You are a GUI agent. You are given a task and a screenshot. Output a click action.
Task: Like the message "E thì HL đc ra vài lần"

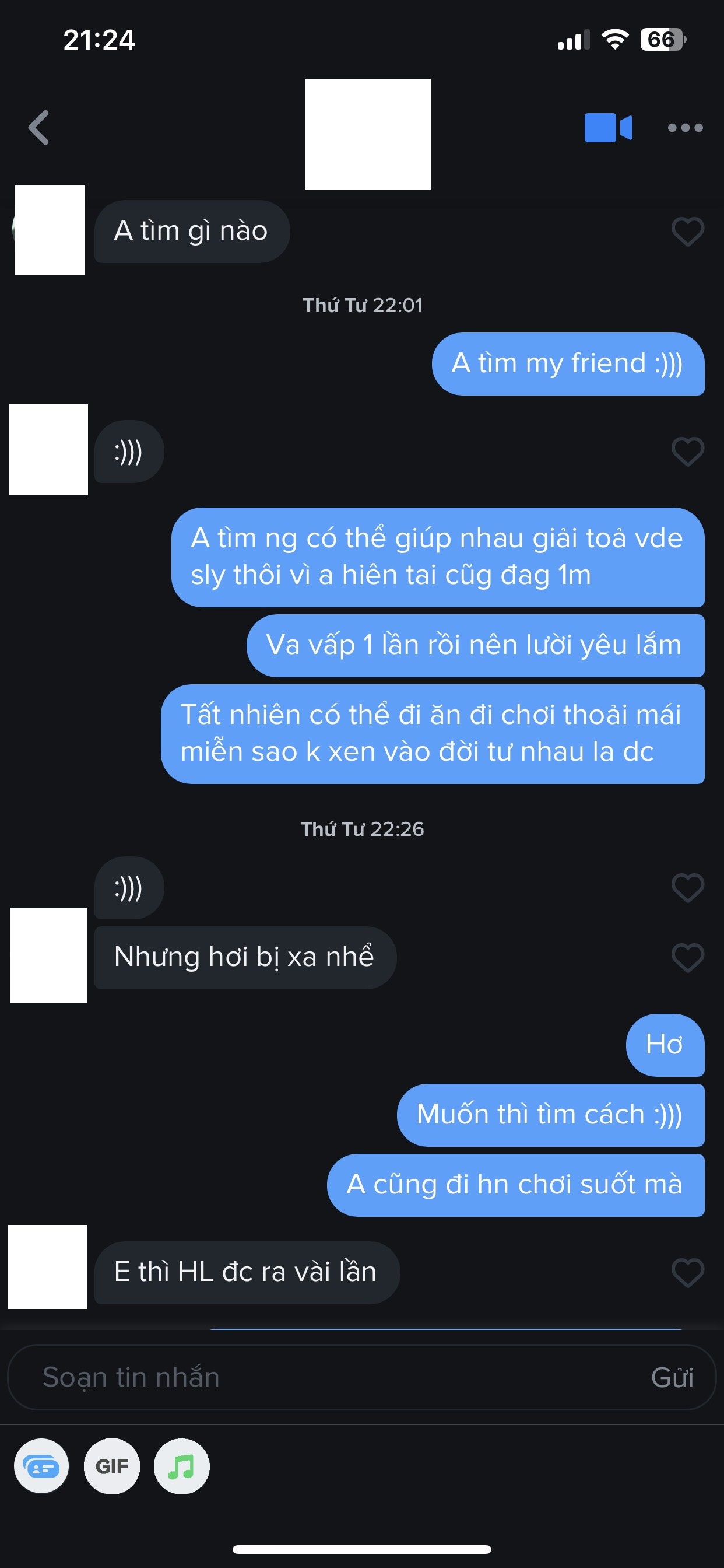pos(687,1272)
